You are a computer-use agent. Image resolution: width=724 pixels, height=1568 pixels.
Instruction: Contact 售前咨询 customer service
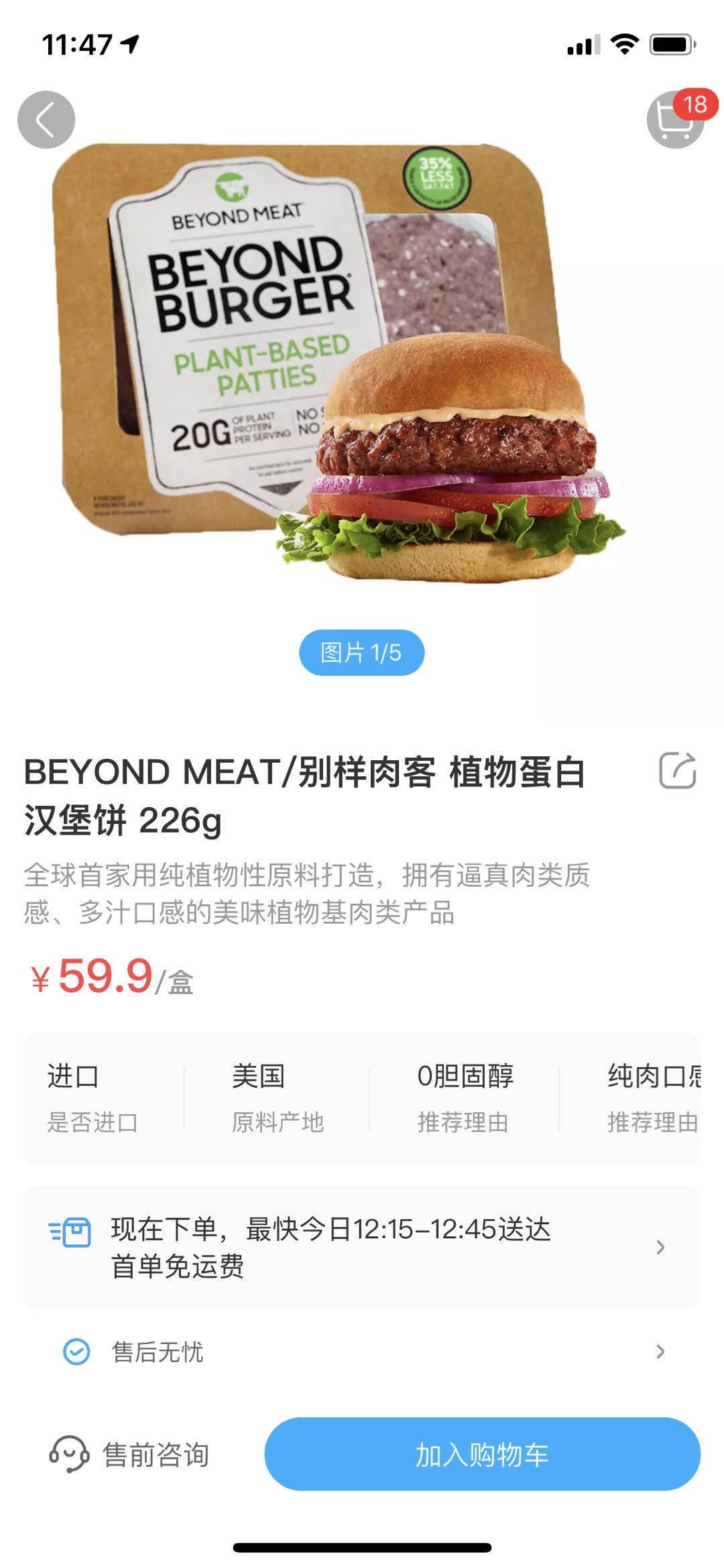(x=130, y=1455)
